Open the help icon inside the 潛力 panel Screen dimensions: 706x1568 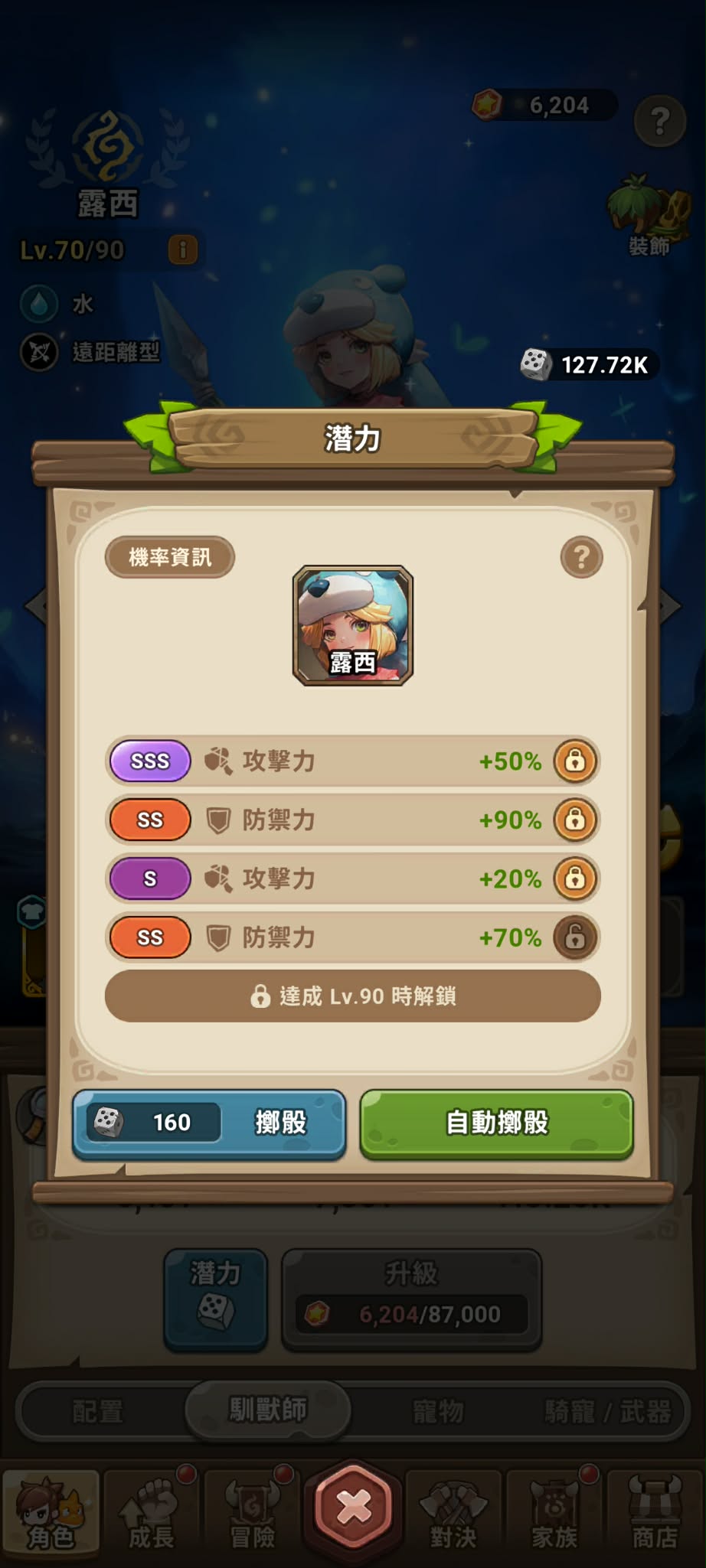coord(581,557)
